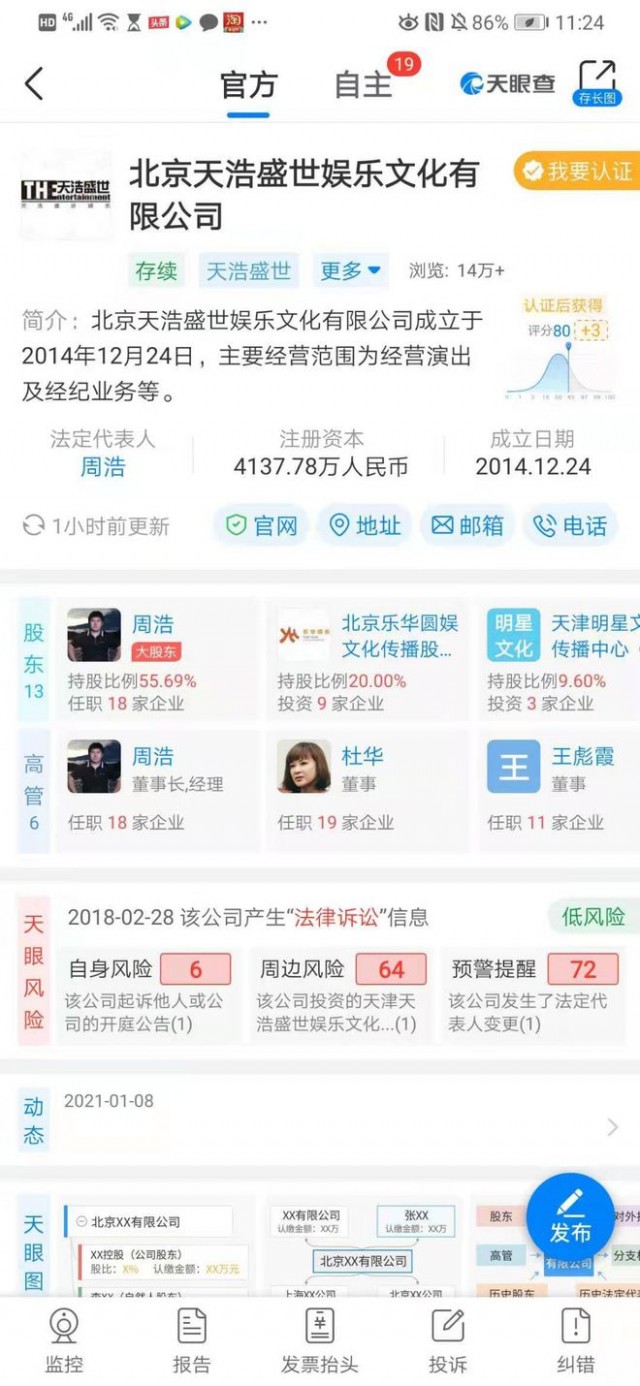Open 发票抬头 in the bottom bar
Viewport: 640px width, 1386px height.
click(319, 1340)
